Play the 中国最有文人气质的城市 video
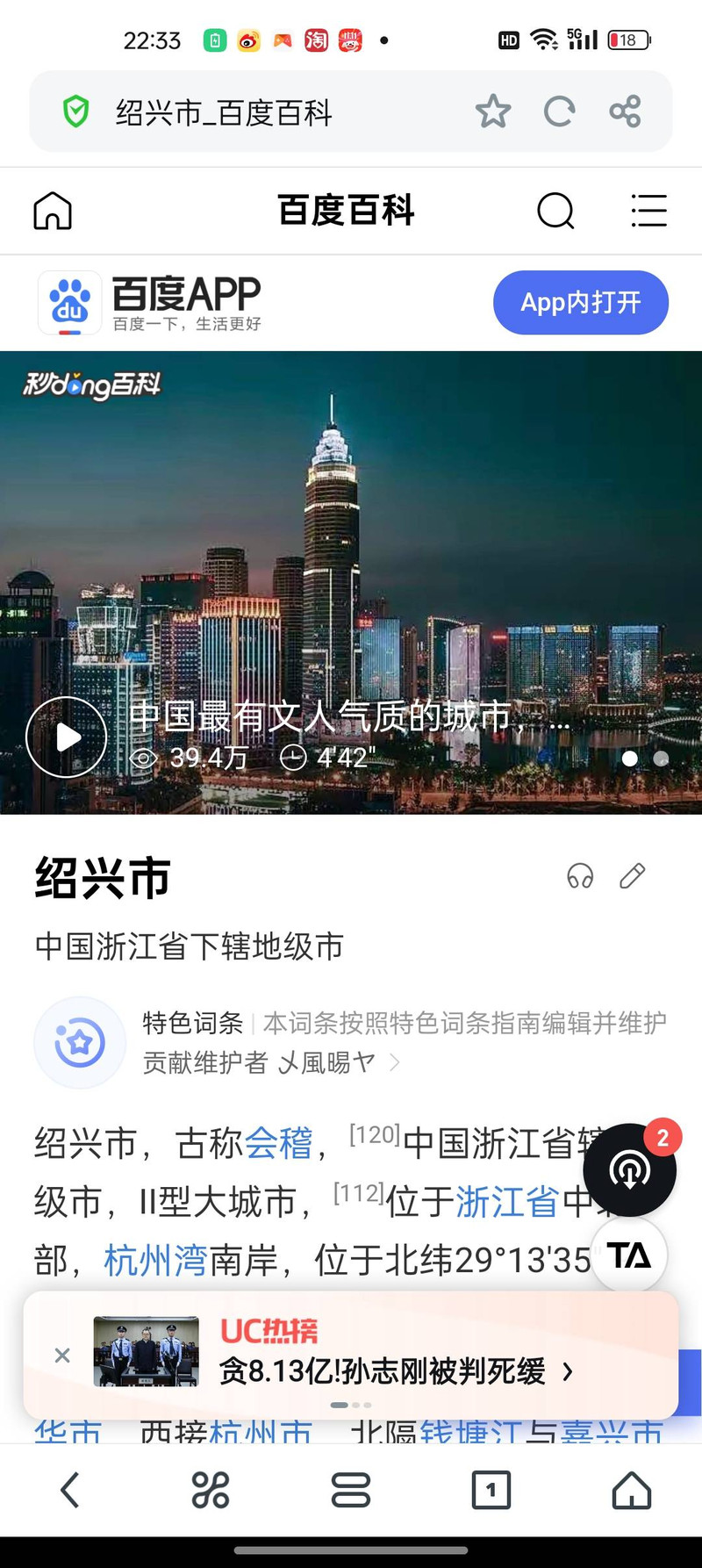Viewport: 702px width, 1568px height. (67, 737)
